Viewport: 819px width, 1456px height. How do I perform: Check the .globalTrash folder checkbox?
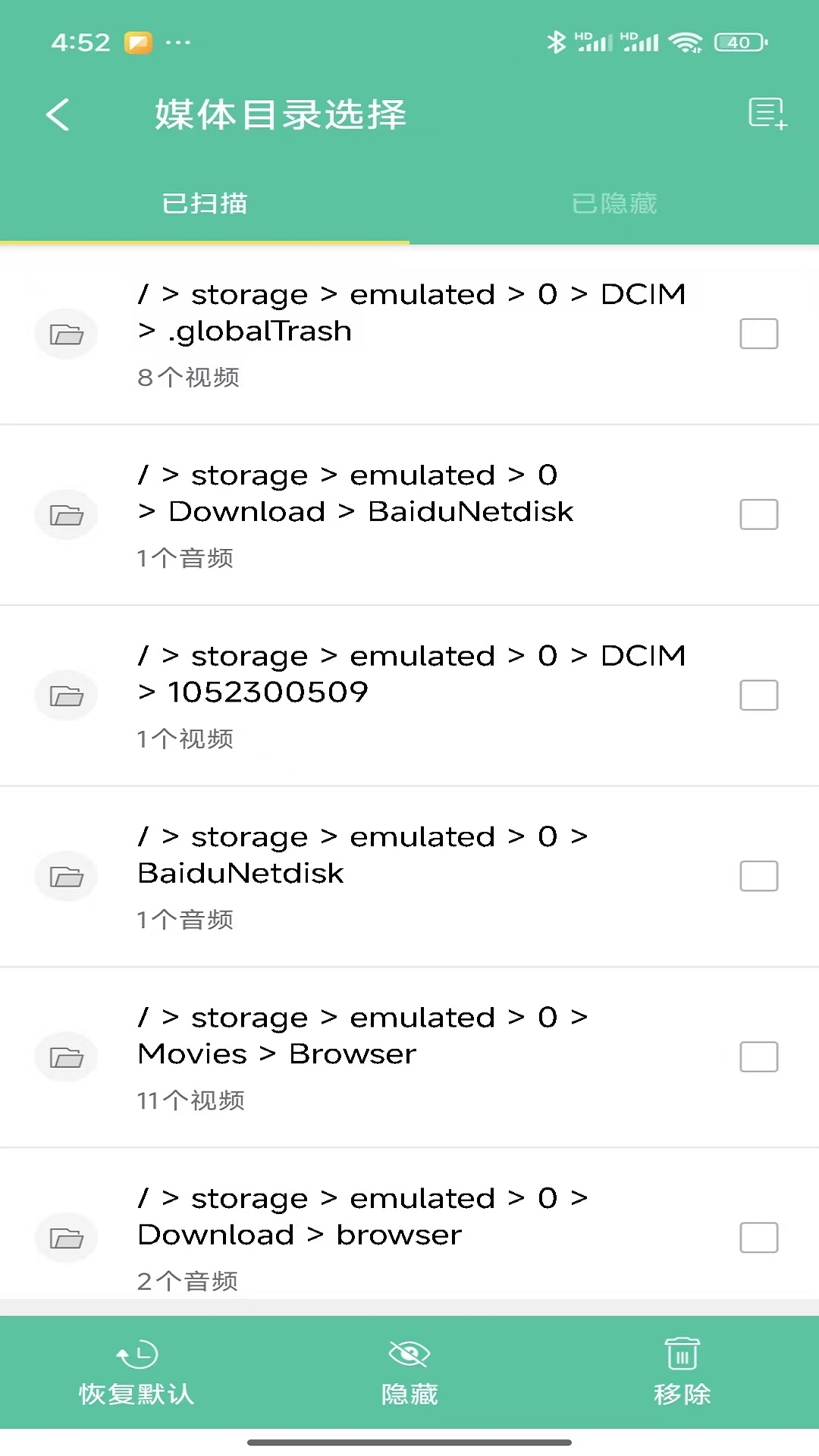758,334
